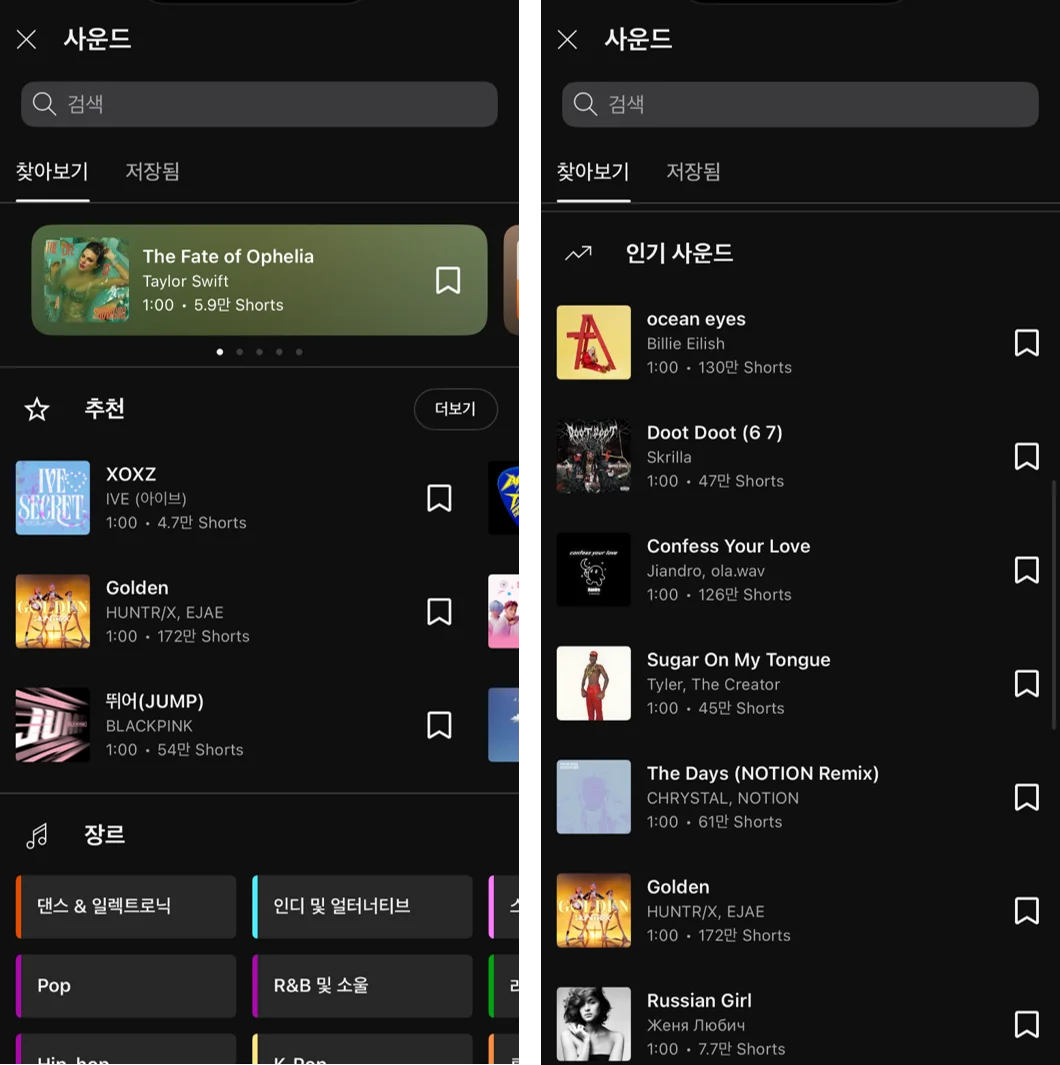Open The Fate of Ophelia featured card
This screenshot has height=1065, width=1060.
240,280
